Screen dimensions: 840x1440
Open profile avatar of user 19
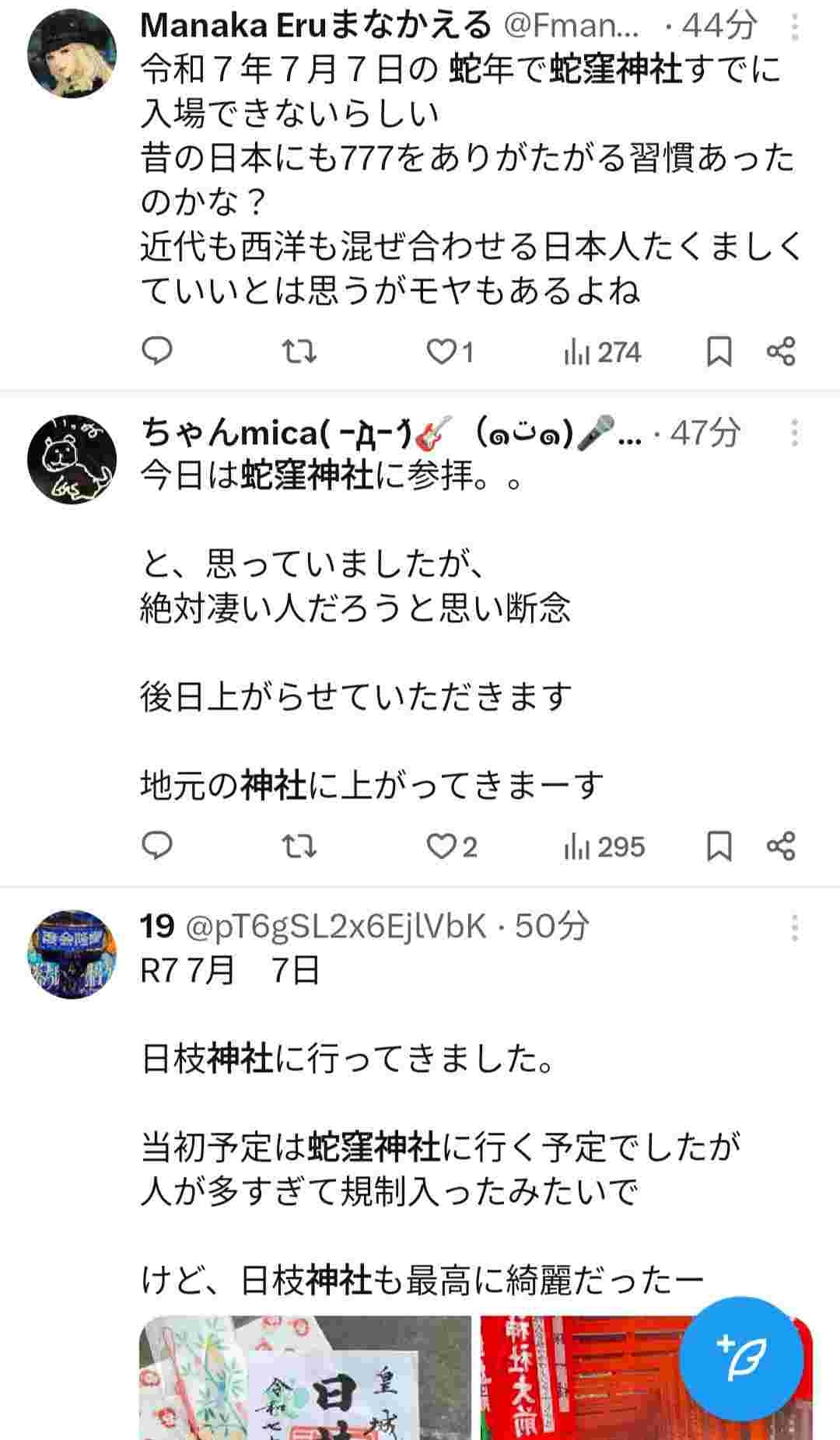click(72, 954)
